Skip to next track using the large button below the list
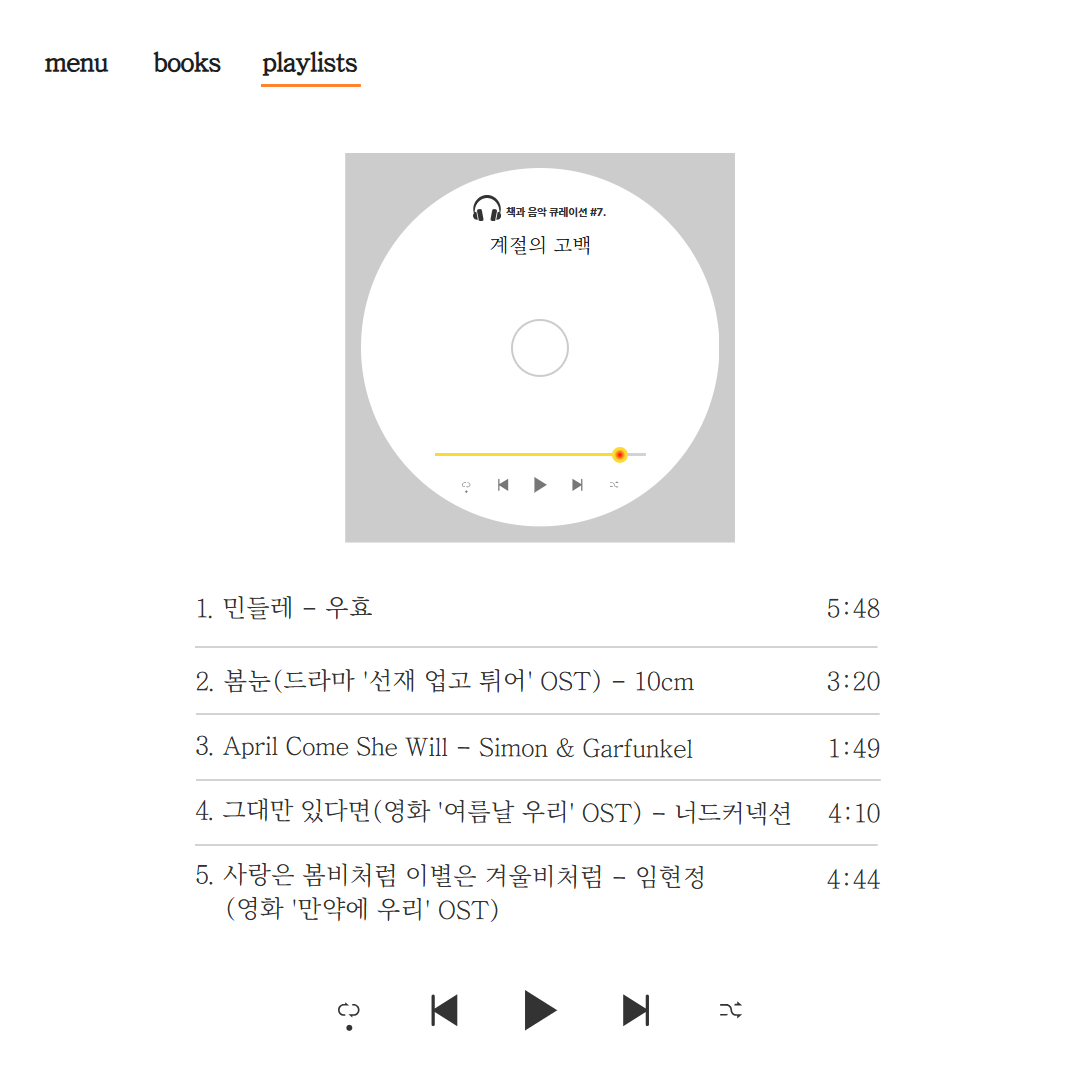This screenshot has height=1080, width=1080. (636, 1010)
